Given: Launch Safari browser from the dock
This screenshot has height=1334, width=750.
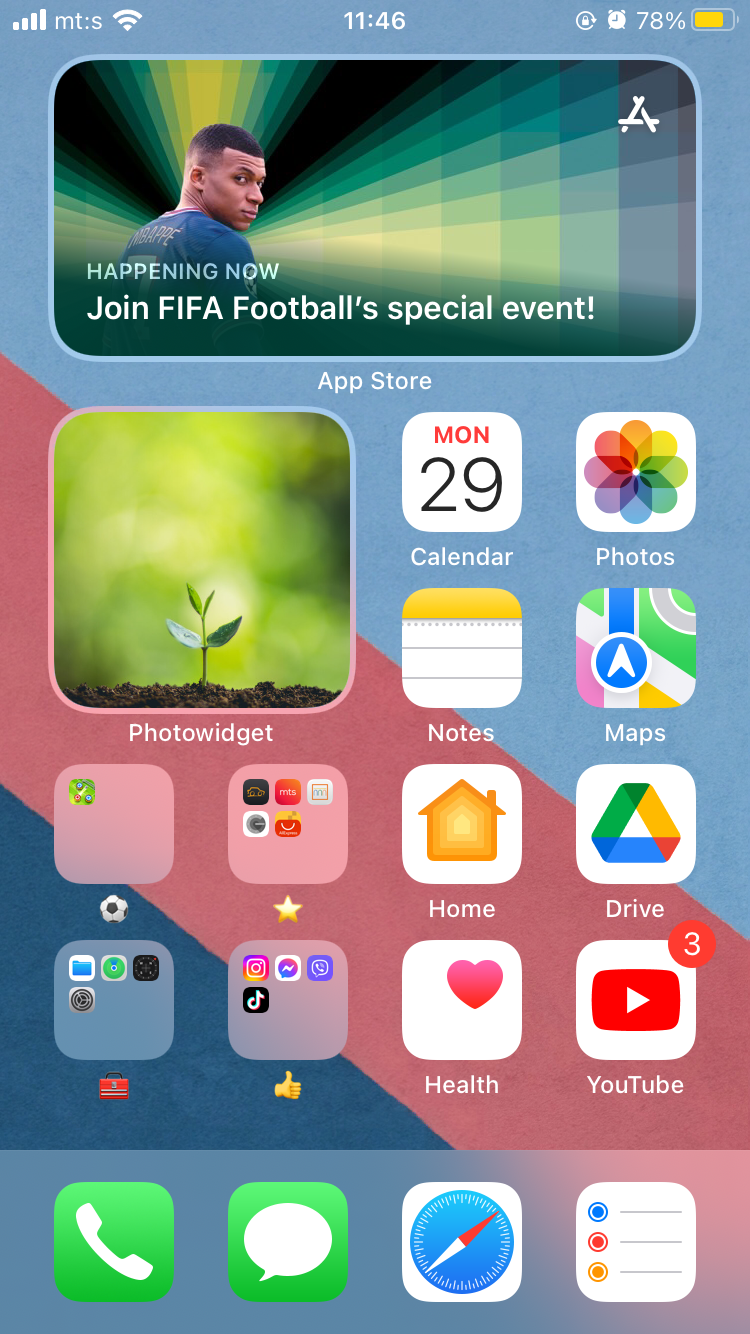Looking at the screenshot, I should (x=462, y=1242).
